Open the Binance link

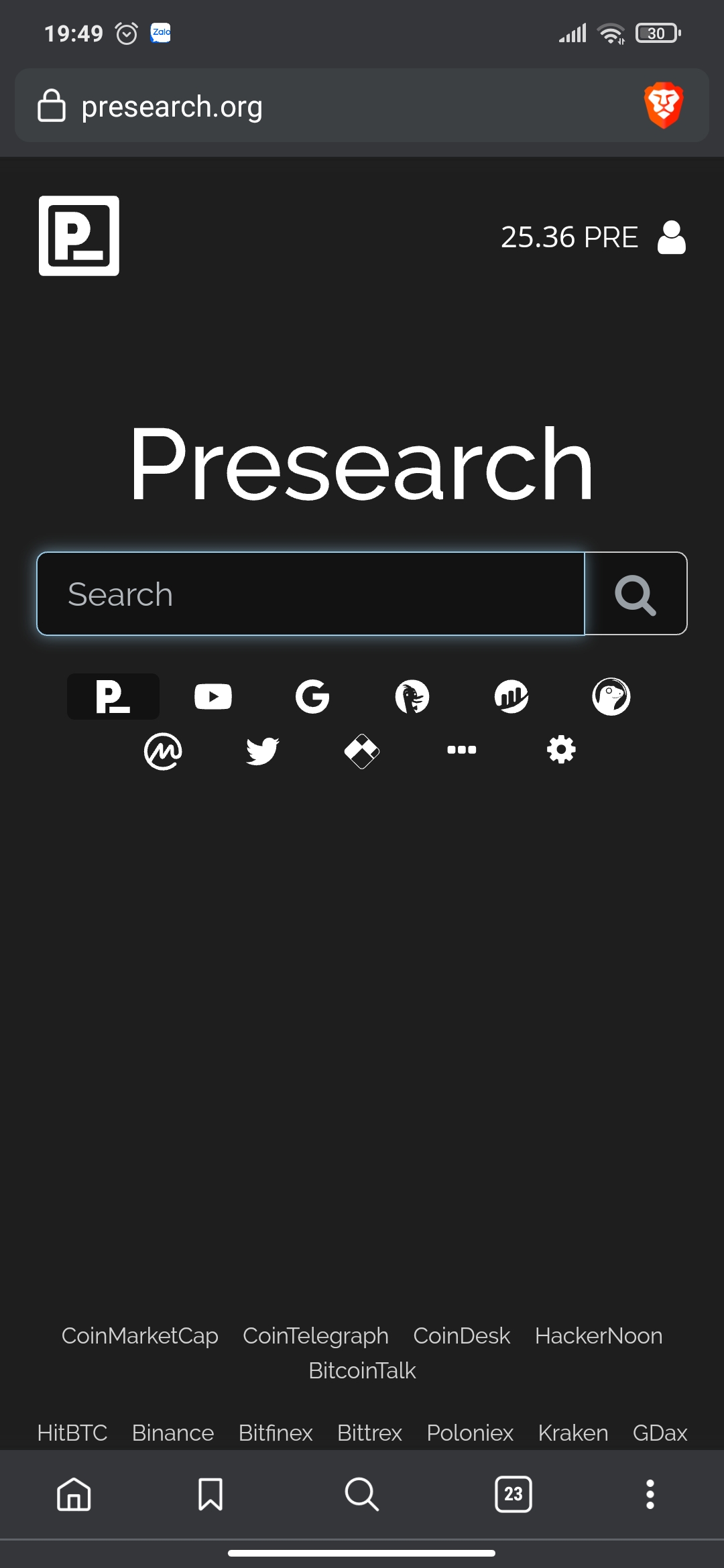(x=173, y=1433)
